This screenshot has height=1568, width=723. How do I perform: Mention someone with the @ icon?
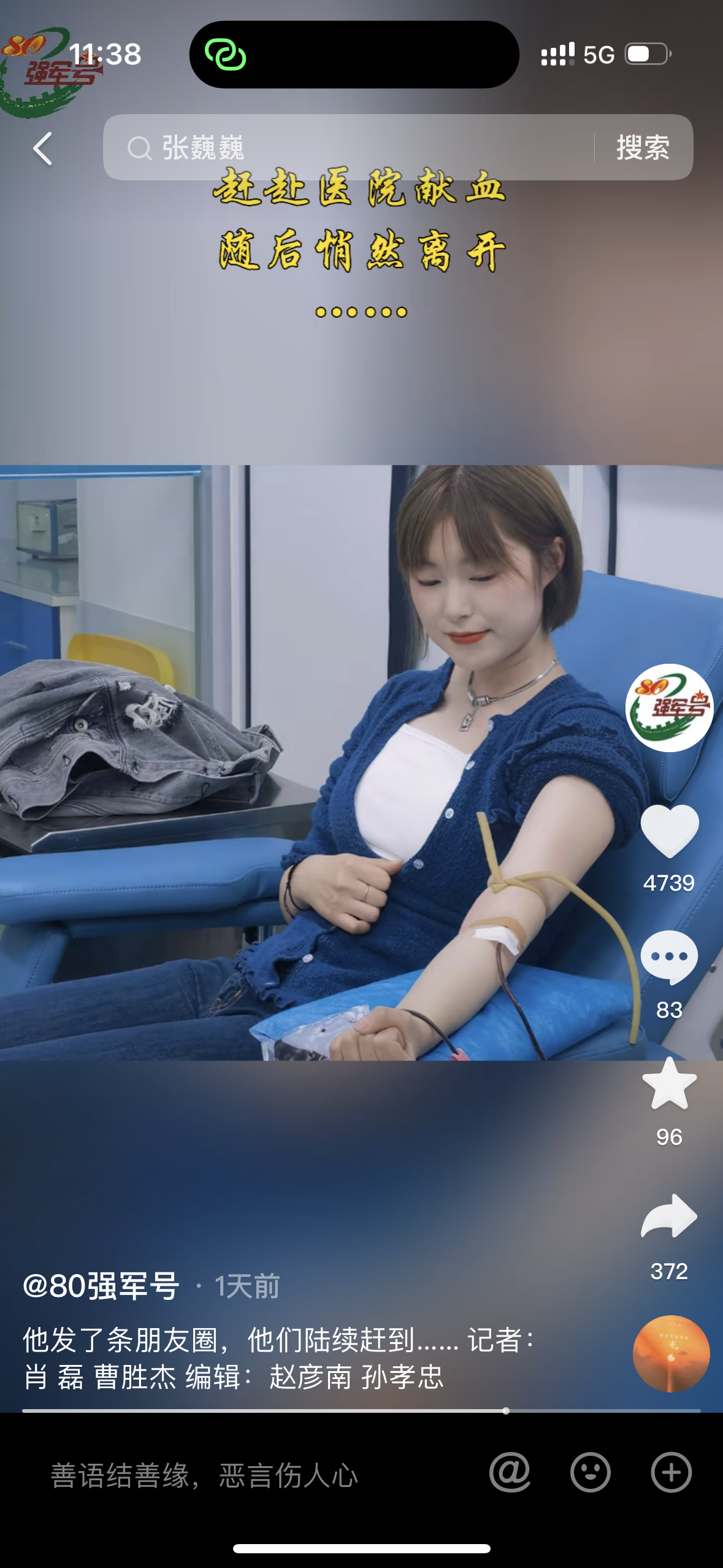coord(510,1472)
